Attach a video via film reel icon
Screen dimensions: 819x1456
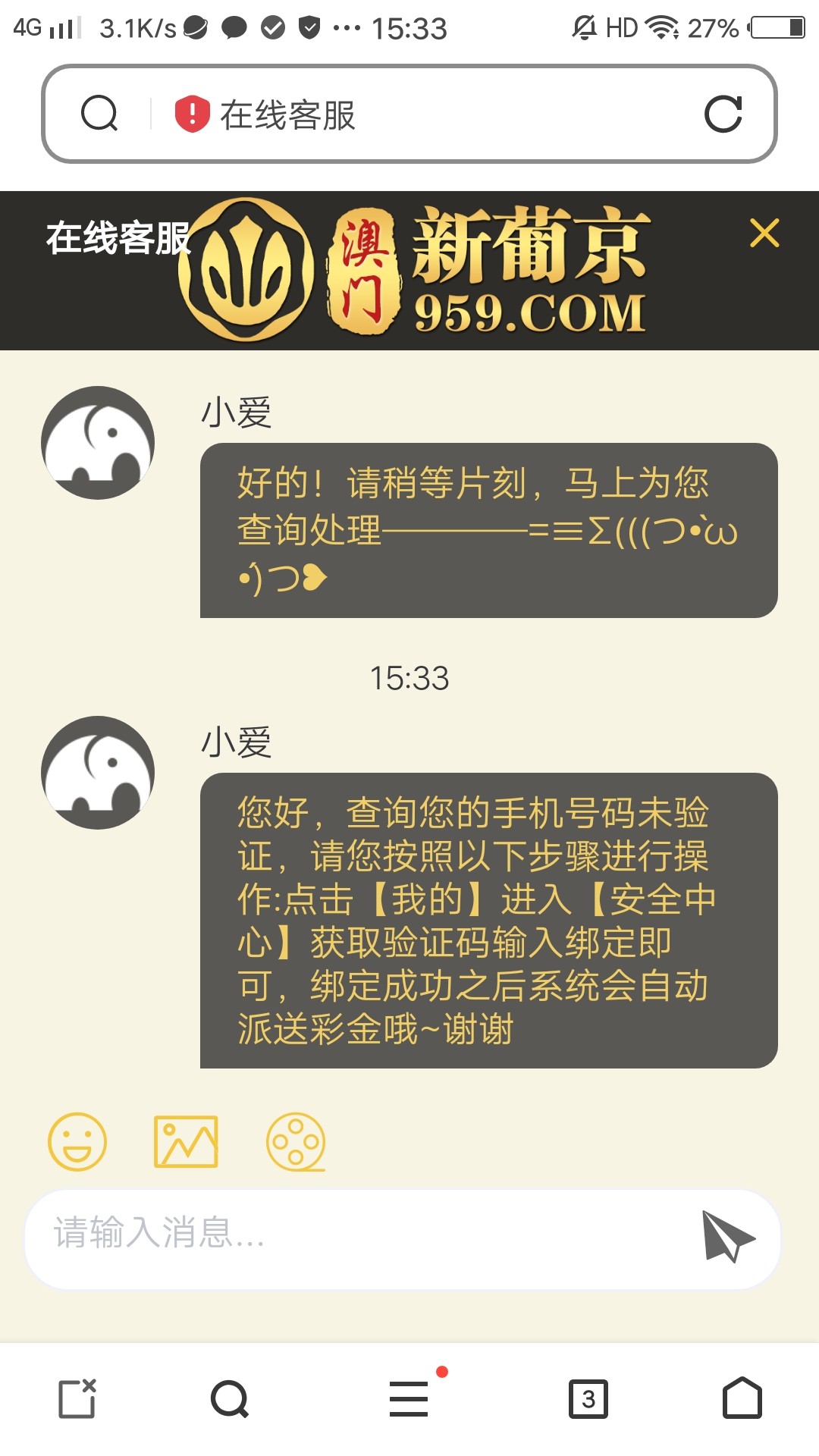coord(296,1141)
